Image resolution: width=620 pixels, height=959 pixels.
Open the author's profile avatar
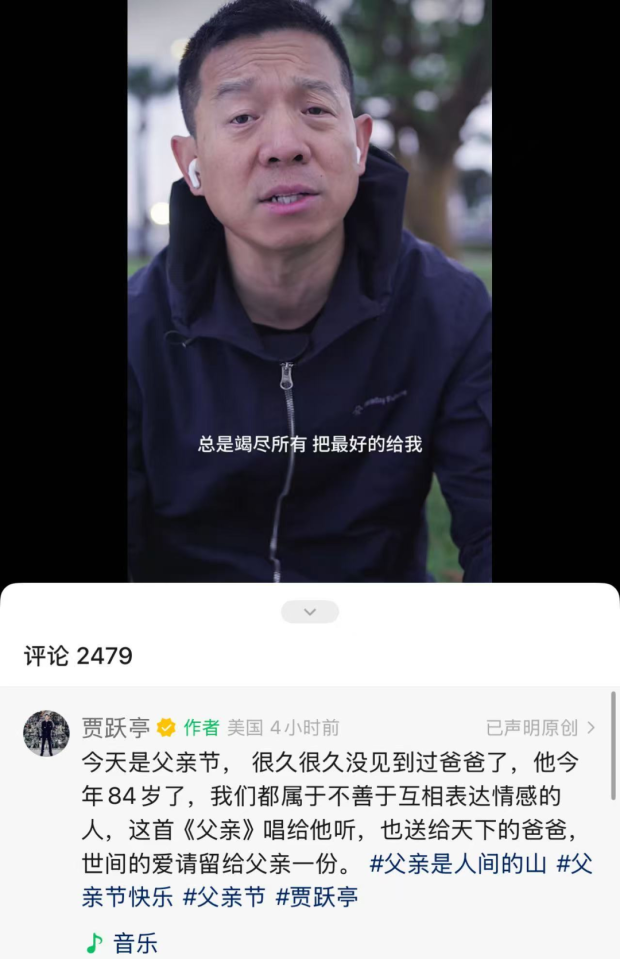tap(46, 734)
